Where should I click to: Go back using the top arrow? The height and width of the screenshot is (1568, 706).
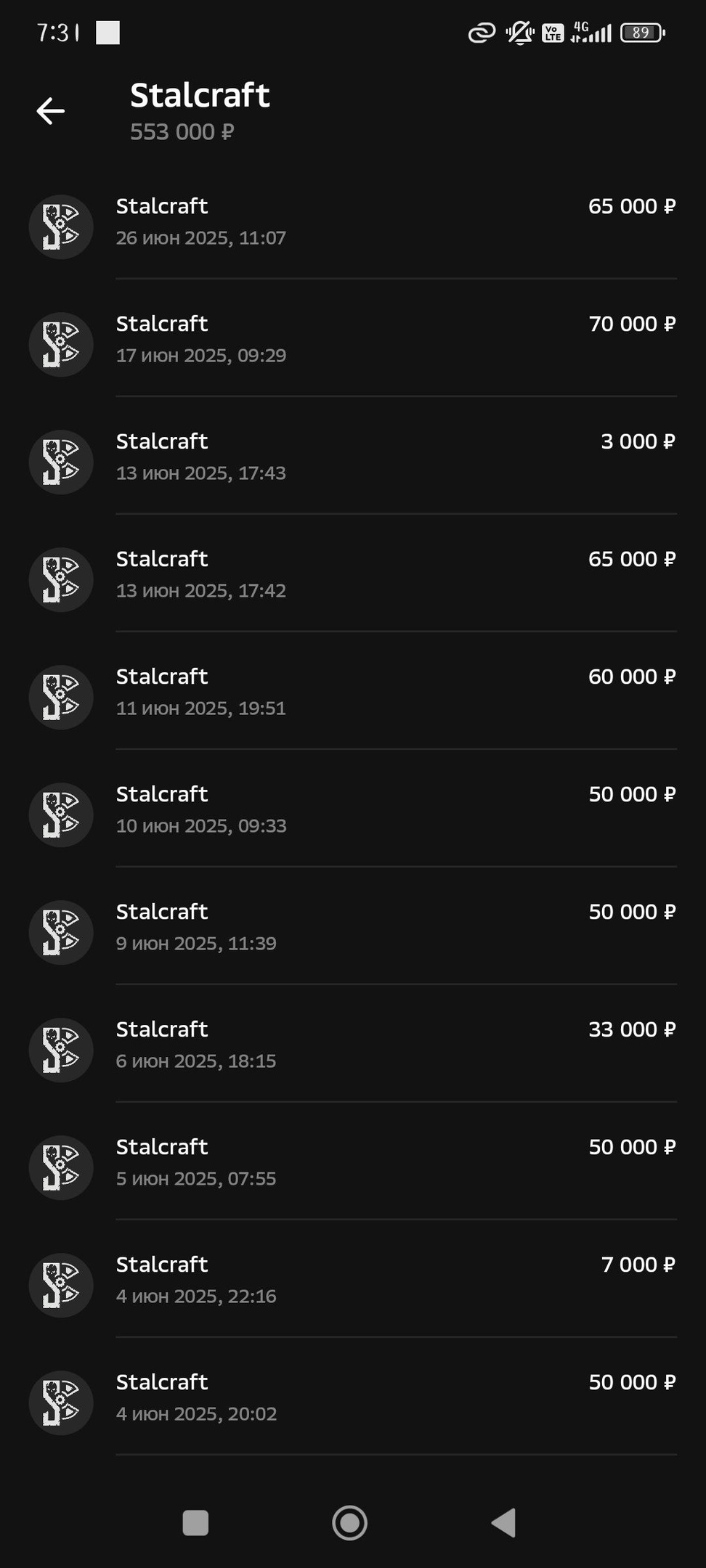point(51,111)
